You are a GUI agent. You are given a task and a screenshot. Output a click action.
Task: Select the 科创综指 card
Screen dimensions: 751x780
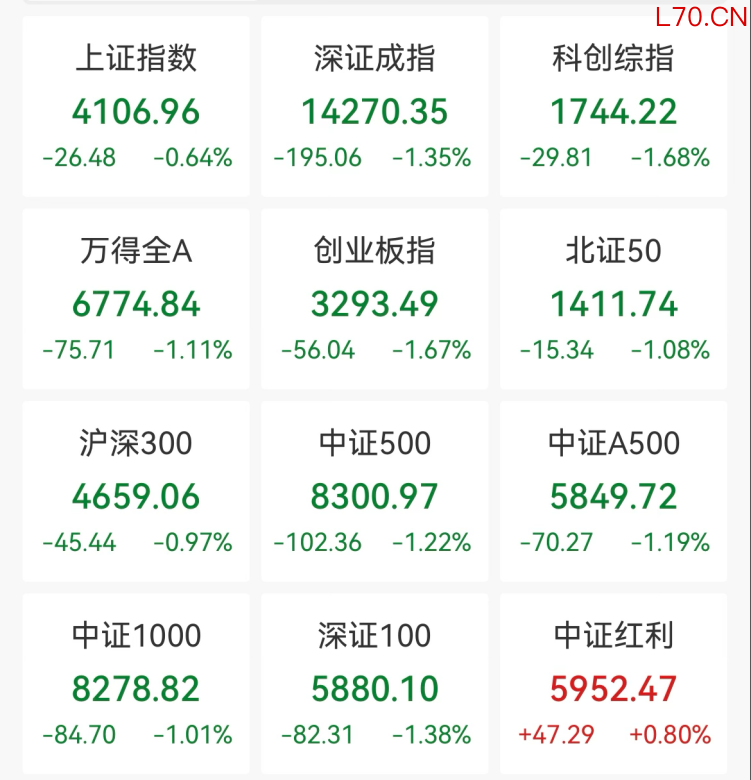[x=614, y=106]
